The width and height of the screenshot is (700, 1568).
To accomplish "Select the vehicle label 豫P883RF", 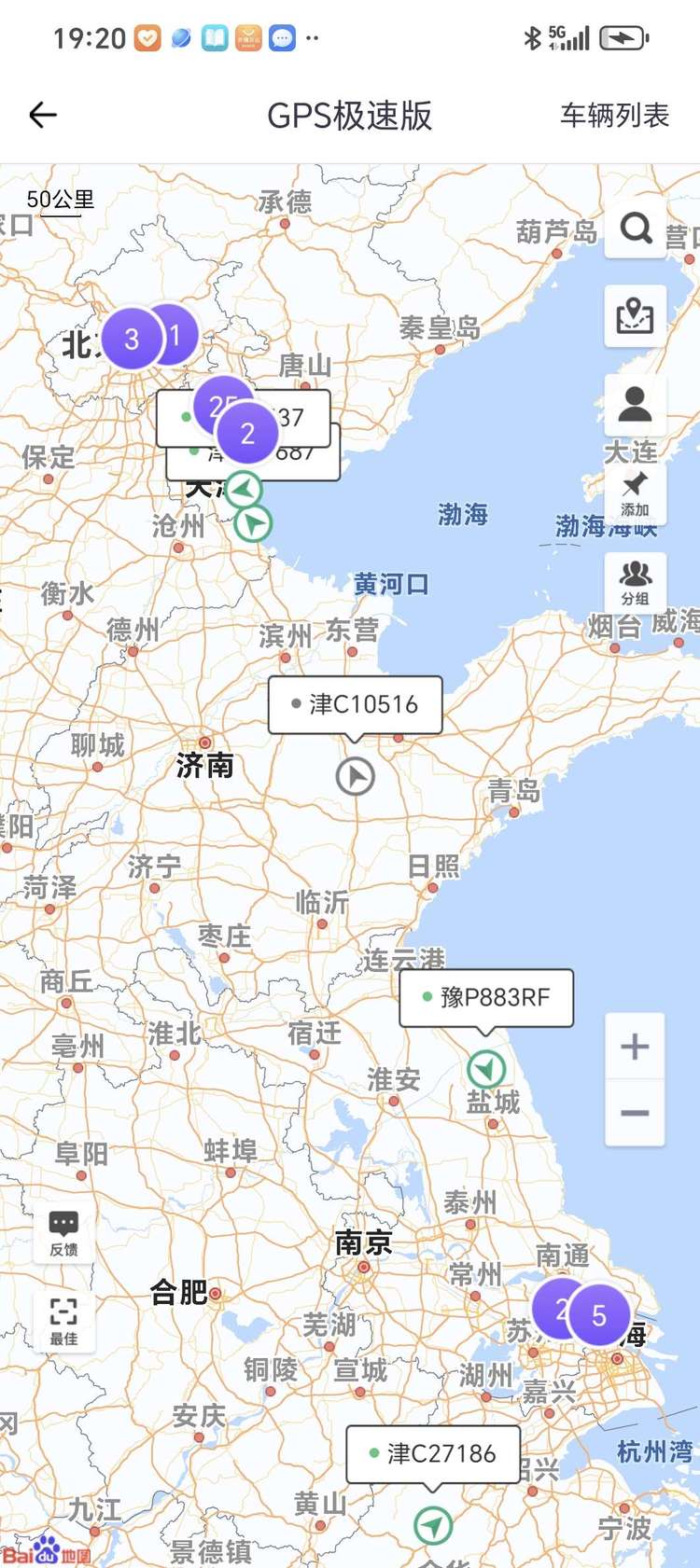I will (x=486, y=998).
